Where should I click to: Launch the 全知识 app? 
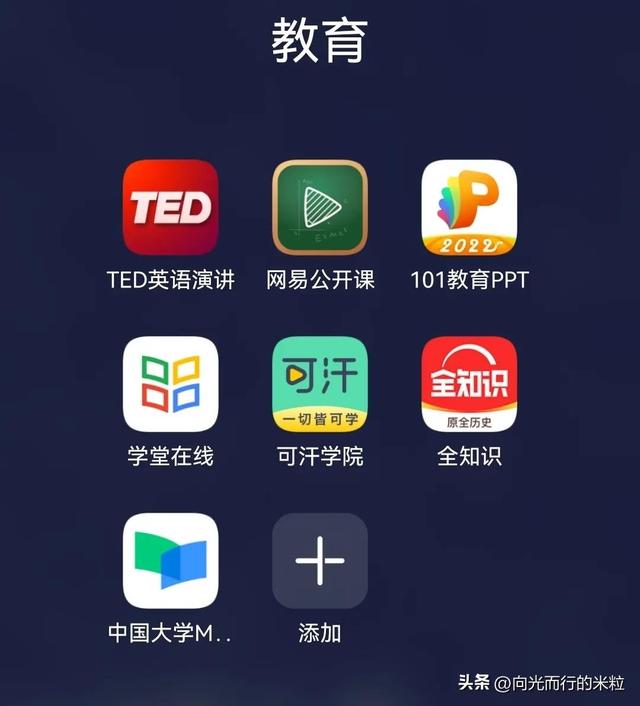(469, 384)
